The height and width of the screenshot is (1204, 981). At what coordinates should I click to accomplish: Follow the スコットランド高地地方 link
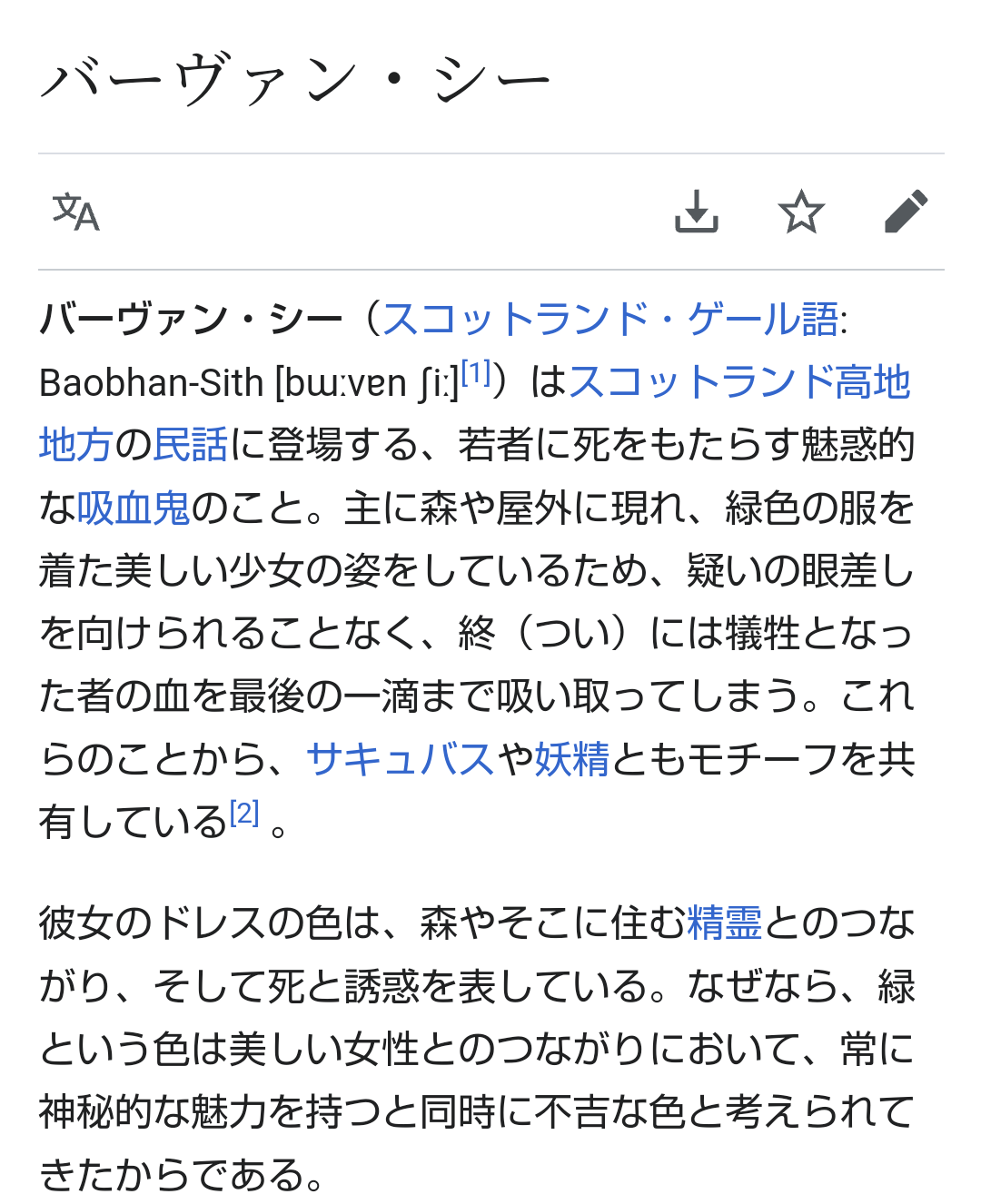738,382
